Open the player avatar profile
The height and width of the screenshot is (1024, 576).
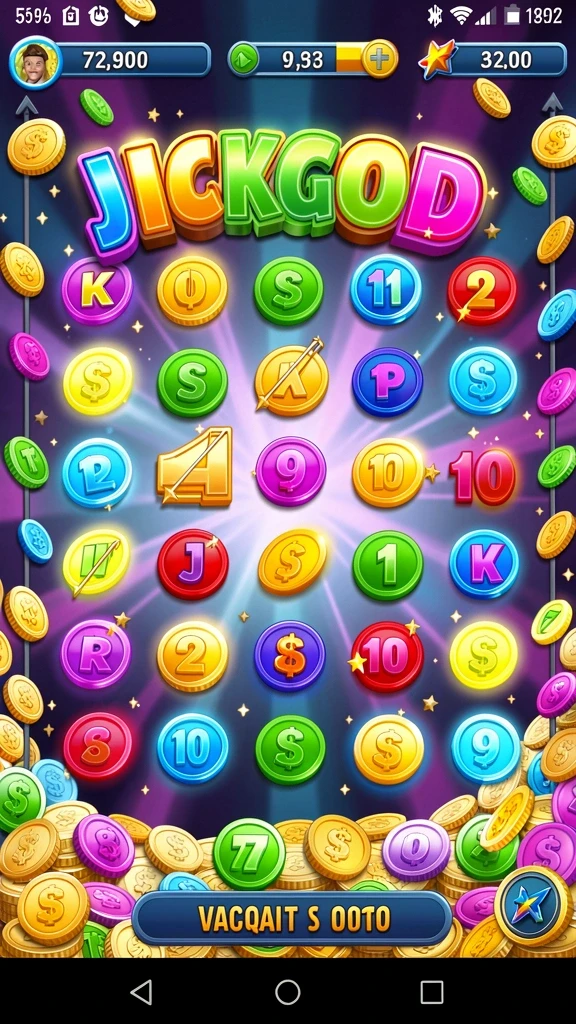pos(35,62)
